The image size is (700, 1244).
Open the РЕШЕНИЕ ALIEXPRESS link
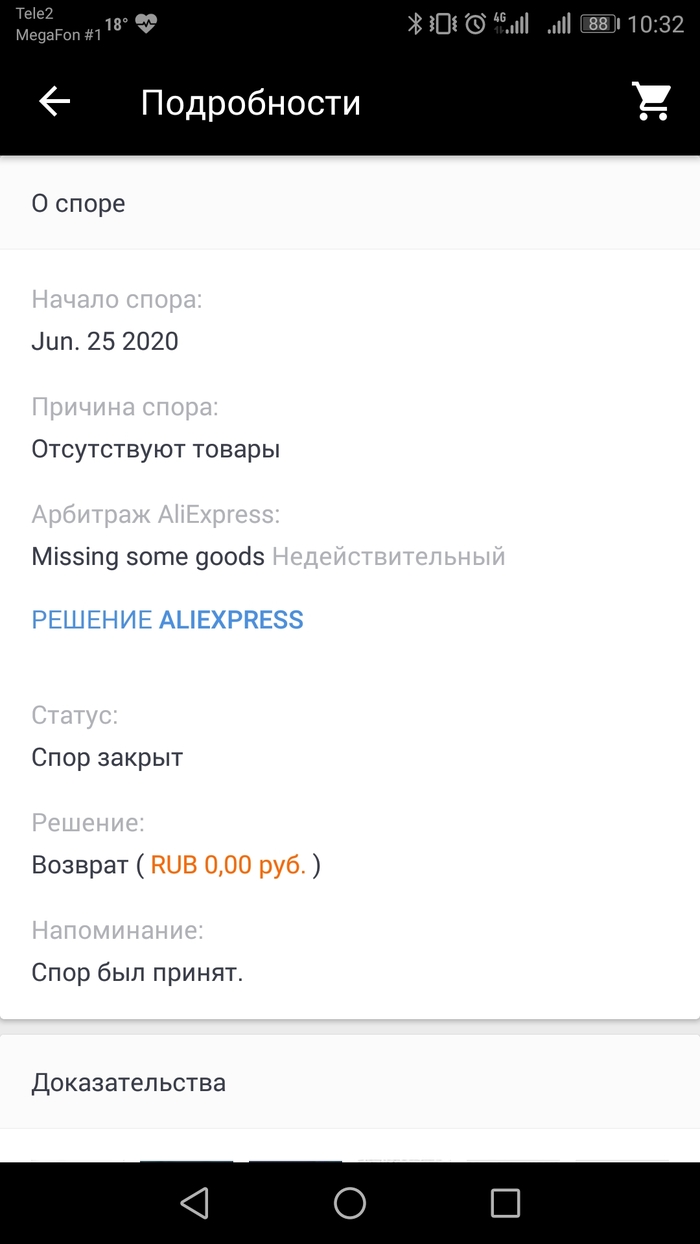167,620
